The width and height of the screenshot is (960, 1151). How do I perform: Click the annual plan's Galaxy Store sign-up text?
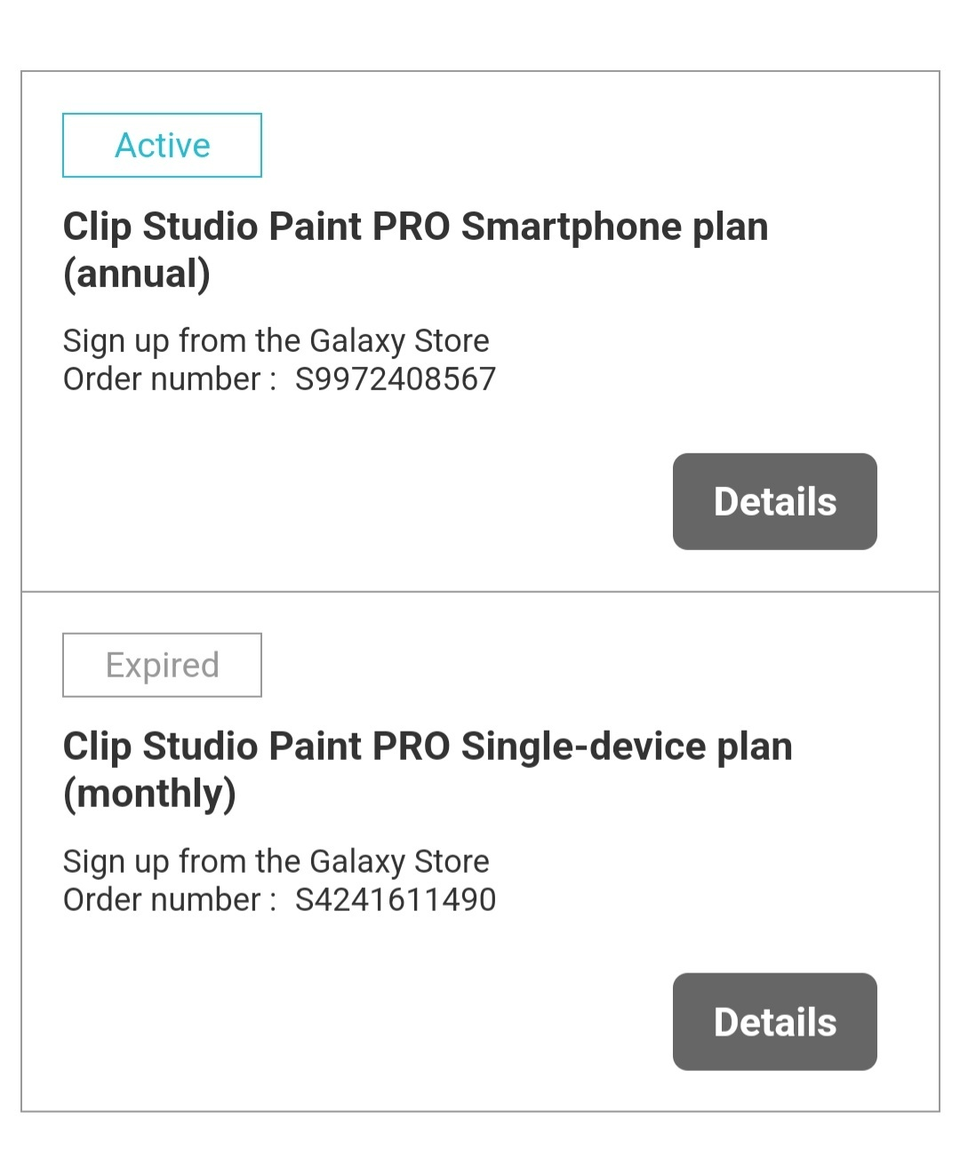click(276, 341)
